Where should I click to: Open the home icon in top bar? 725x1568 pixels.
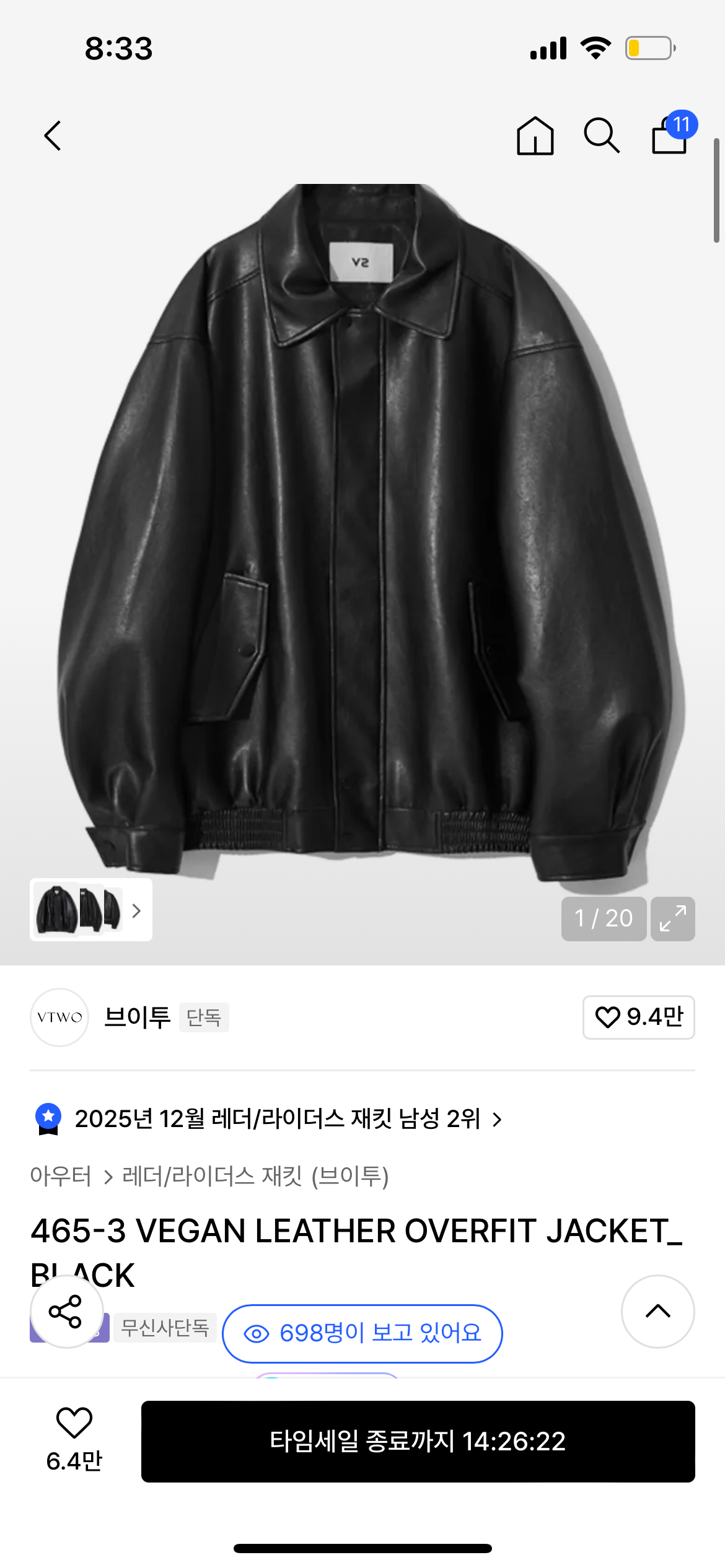click(535, 136)
